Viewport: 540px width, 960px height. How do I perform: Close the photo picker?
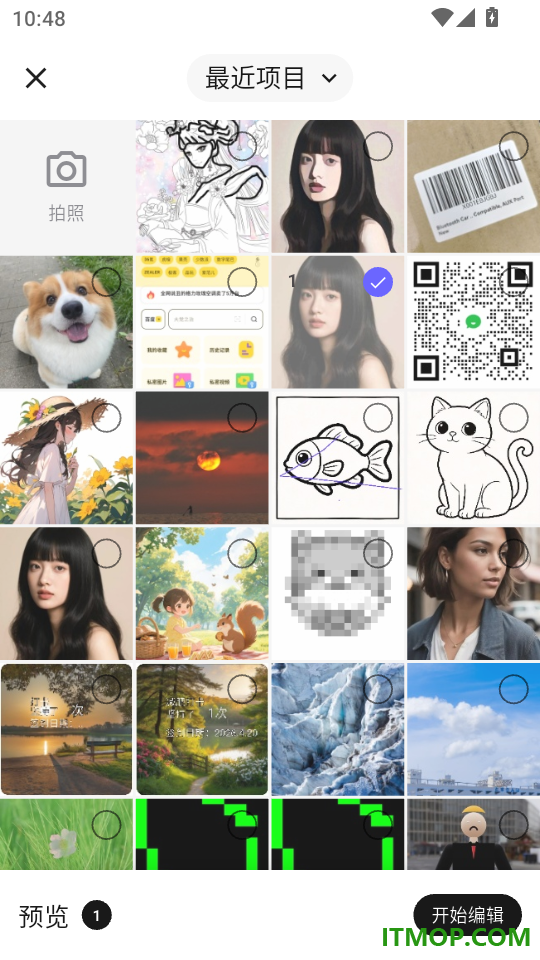[36, 78]
